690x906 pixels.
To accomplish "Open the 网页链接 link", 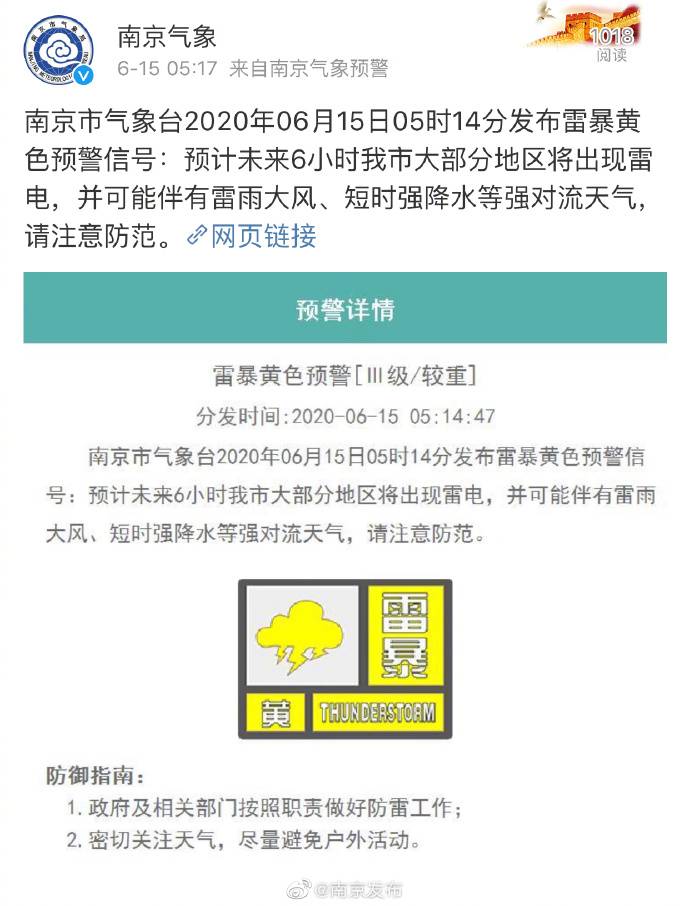I will (252, 236).
